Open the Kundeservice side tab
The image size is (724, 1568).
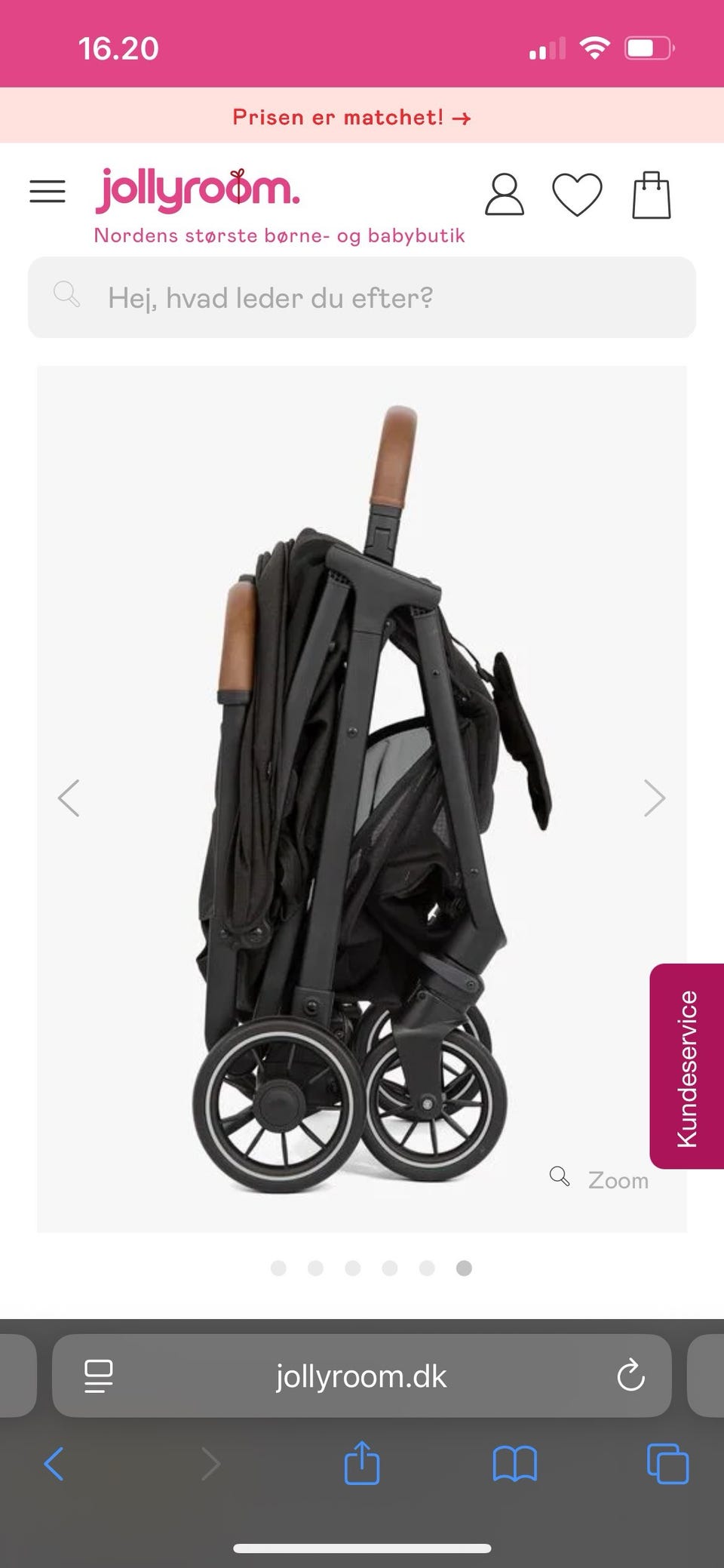pyautogui.click(x=686, y=1066)
